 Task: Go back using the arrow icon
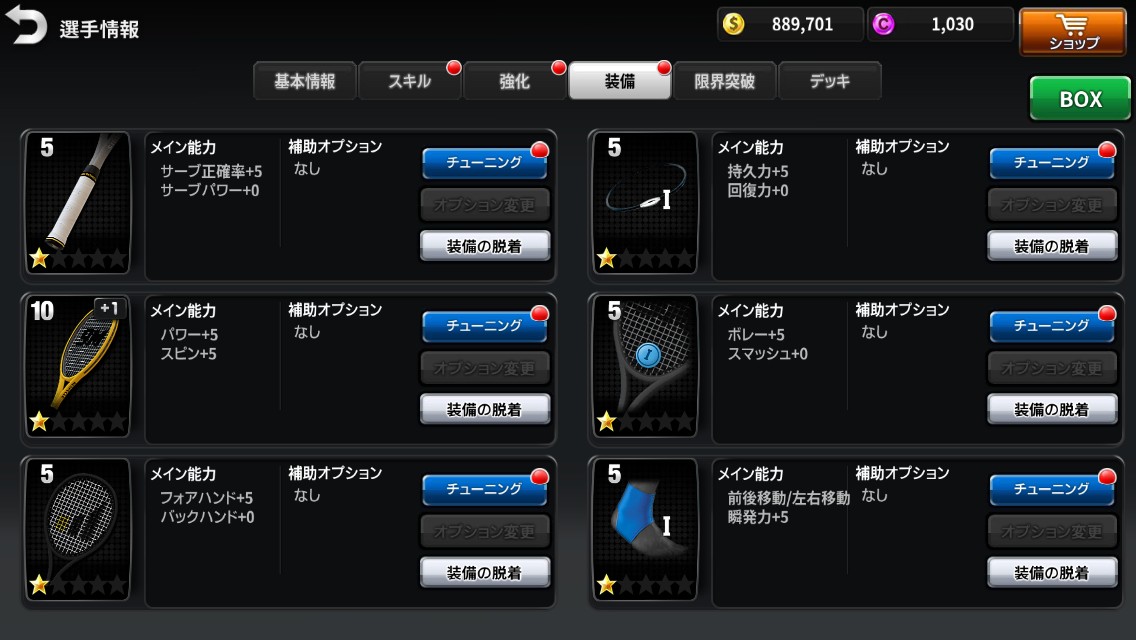(26, 25)
